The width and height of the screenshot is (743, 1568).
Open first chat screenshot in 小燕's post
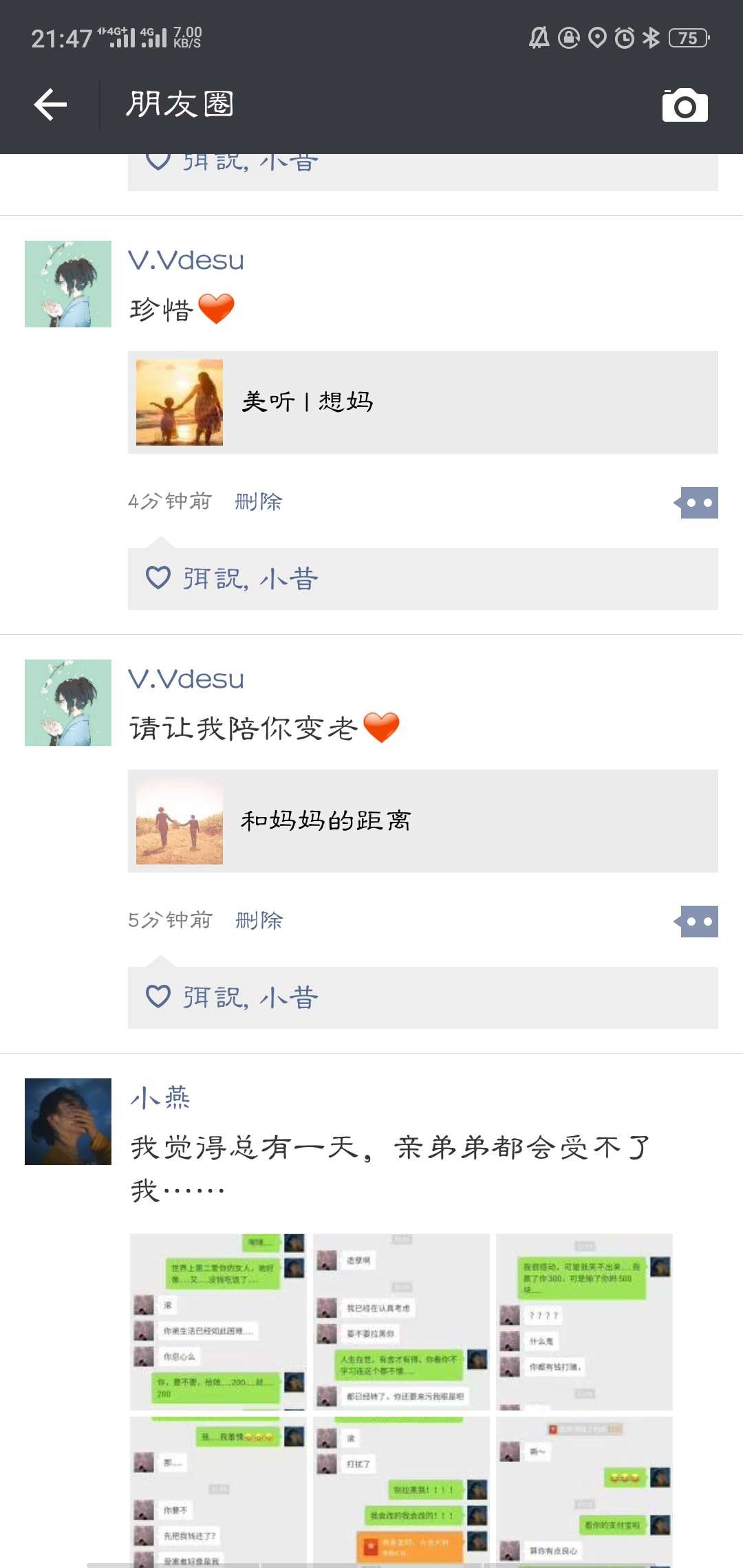coord(218,1321)
